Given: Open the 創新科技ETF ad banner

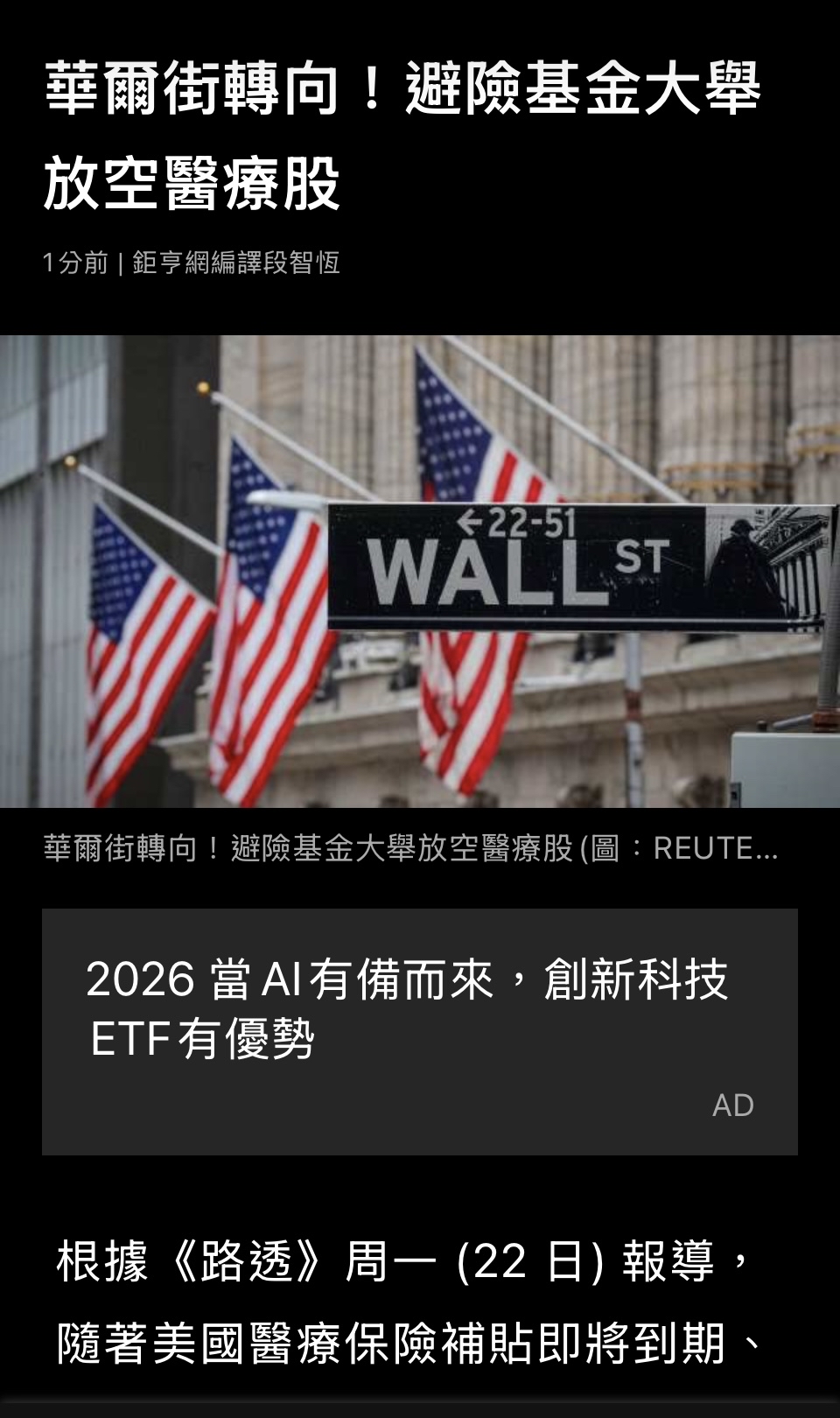Looking at the screenshot, I should 419,1030.
